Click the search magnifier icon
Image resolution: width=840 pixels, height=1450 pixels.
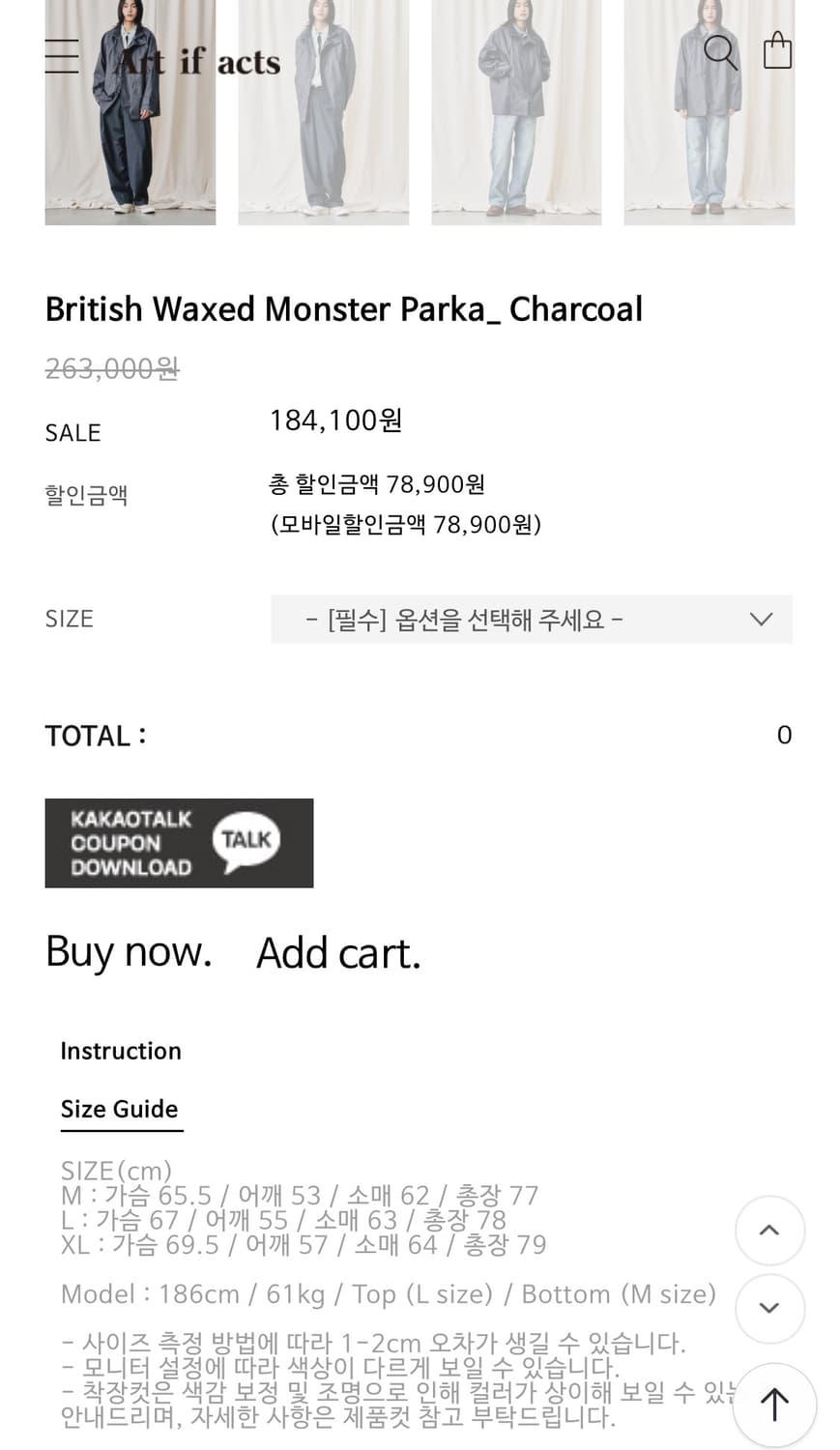719,51
